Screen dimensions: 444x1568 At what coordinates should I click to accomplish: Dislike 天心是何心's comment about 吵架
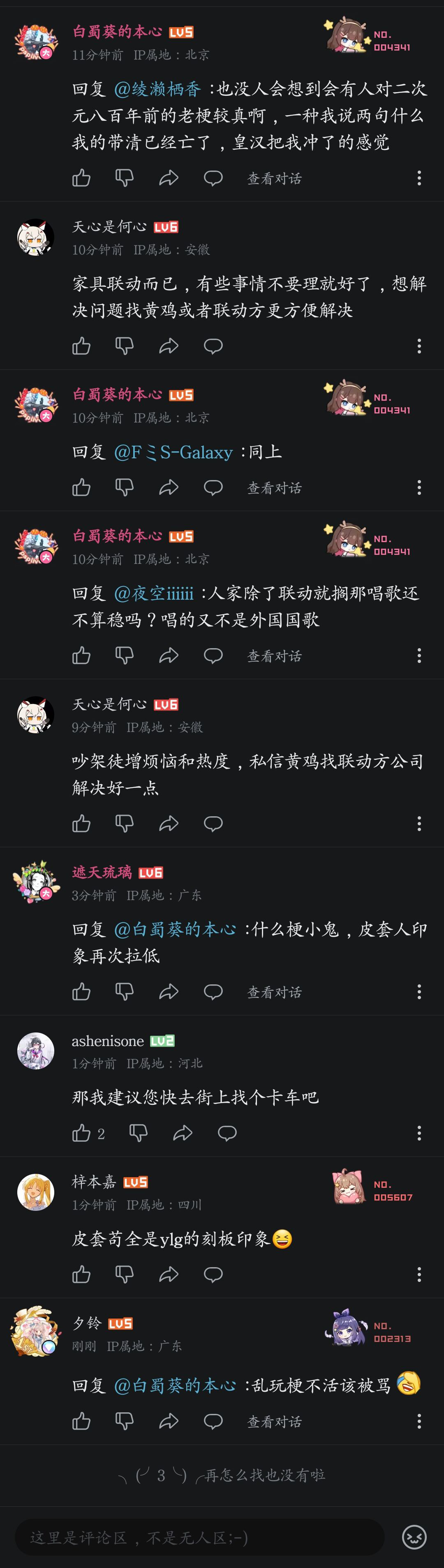(x=124, y=824)
